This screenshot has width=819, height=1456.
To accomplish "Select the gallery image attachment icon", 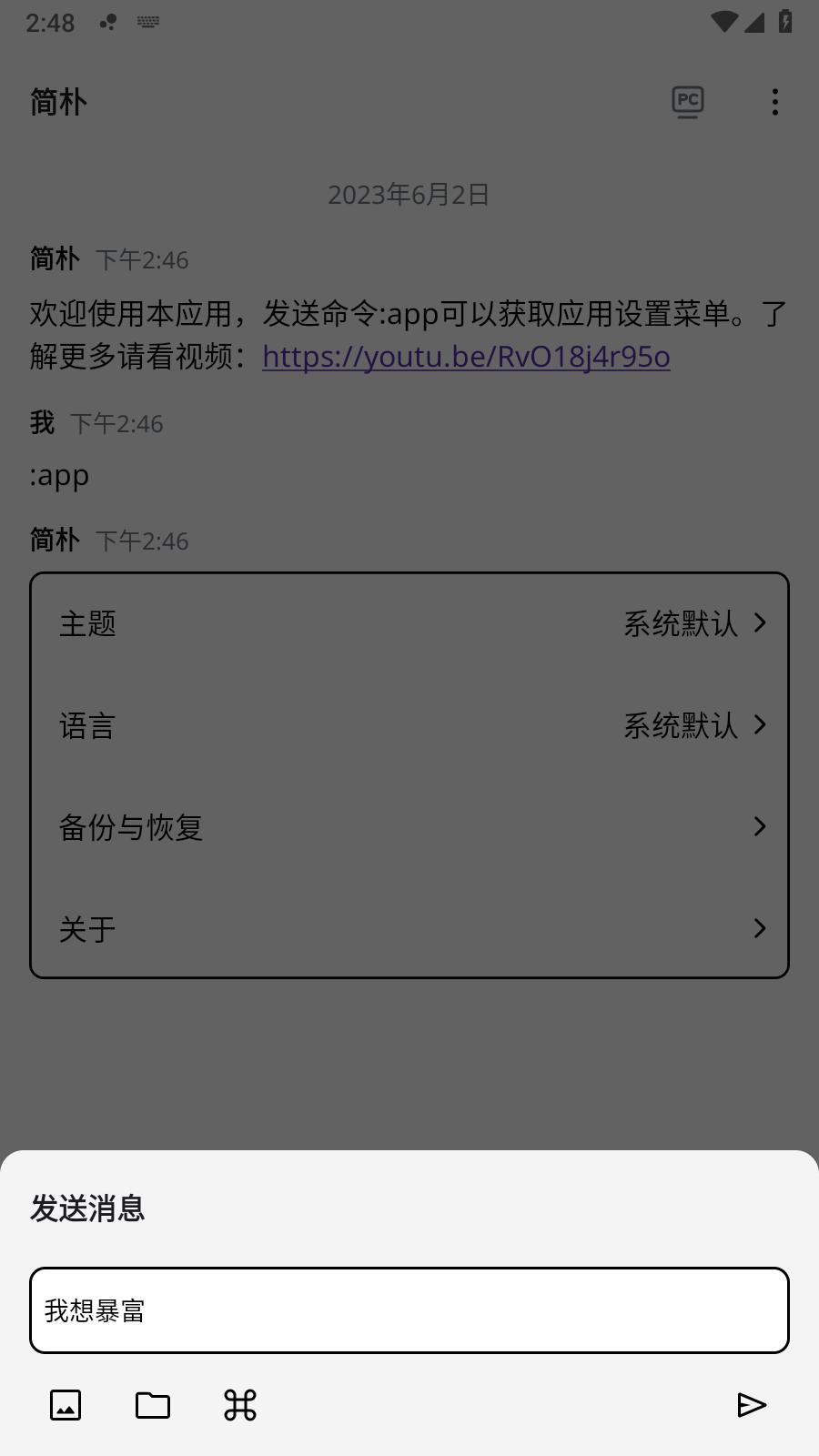I will click(x=64, y=1404).
